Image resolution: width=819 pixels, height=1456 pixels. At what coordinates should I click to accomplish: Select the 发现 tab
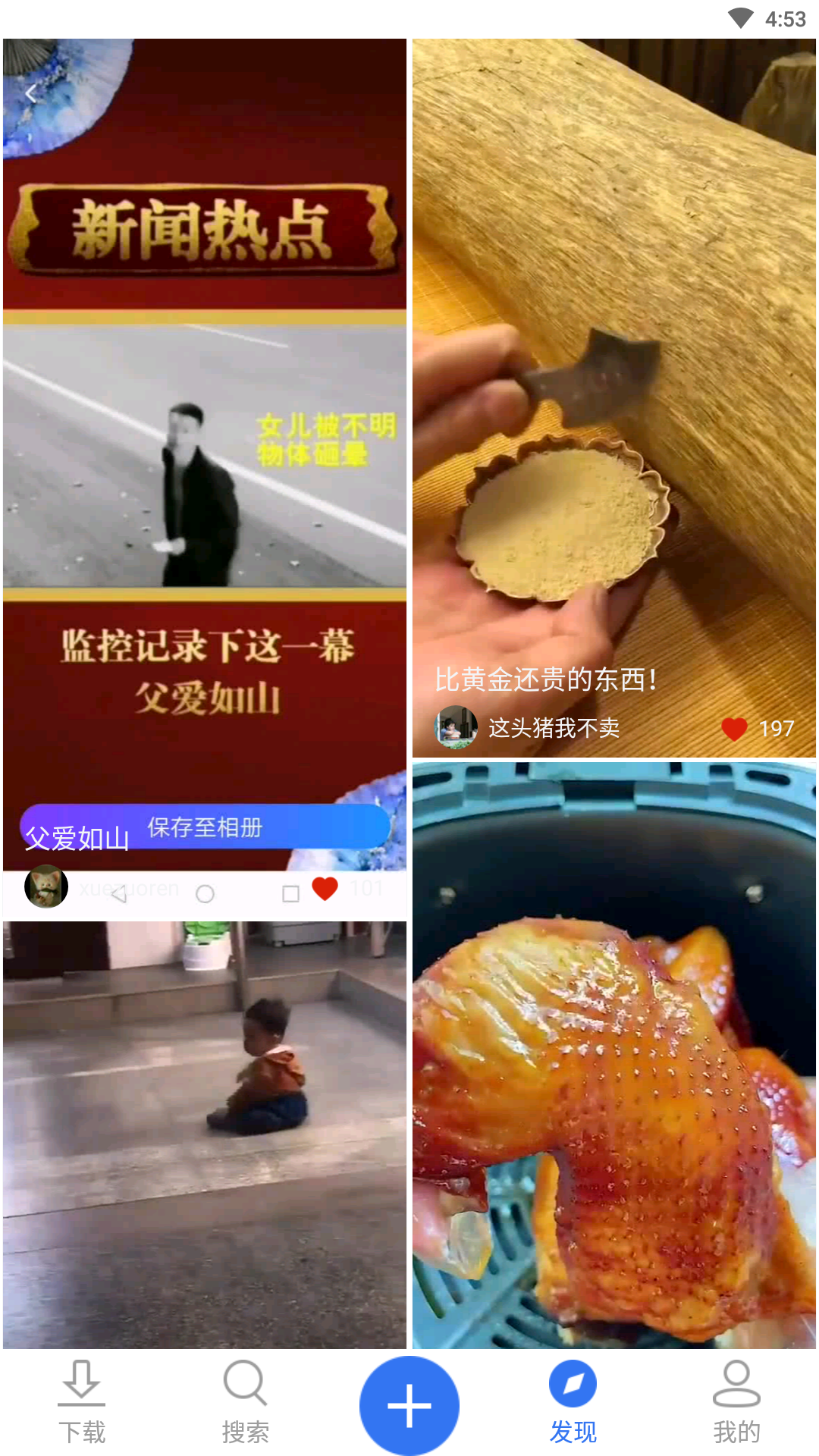coord(573,1403)
